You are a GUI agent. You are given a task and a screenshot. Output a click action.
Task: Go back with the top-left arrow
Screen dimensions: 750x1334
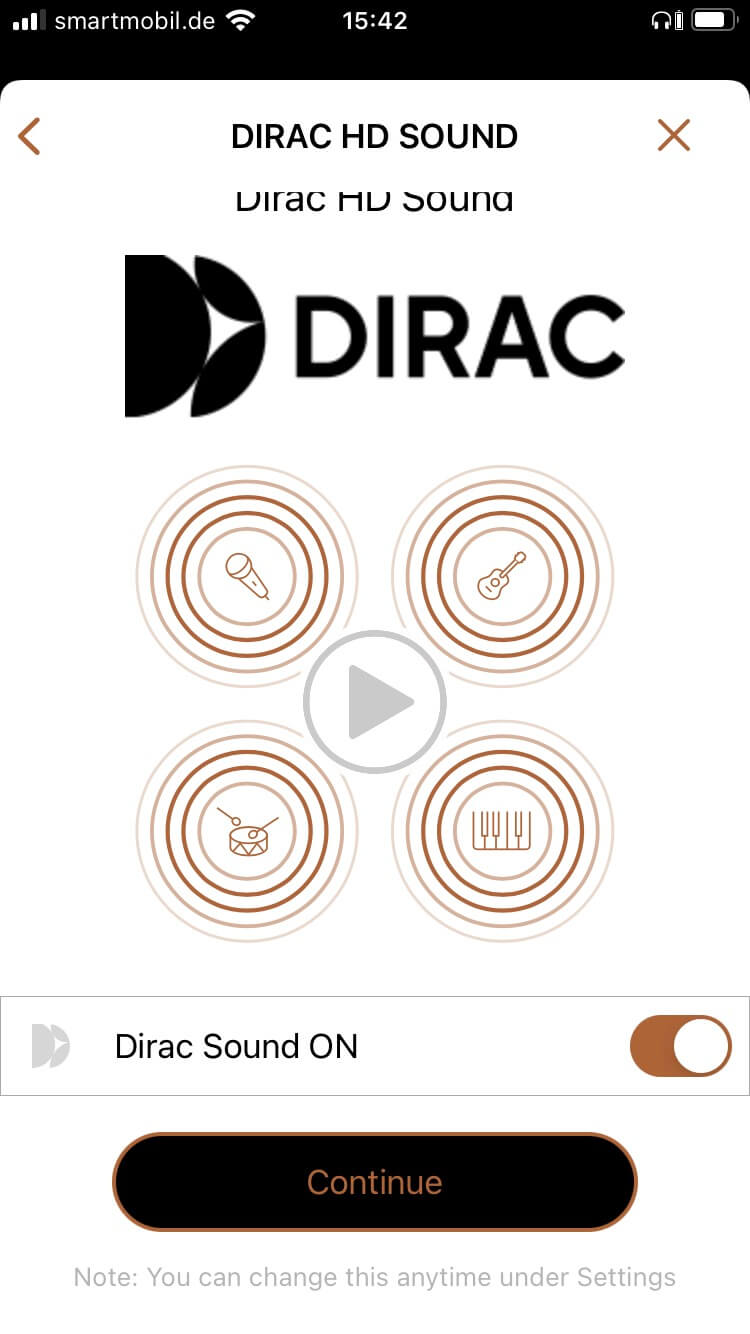coord(29,136)
